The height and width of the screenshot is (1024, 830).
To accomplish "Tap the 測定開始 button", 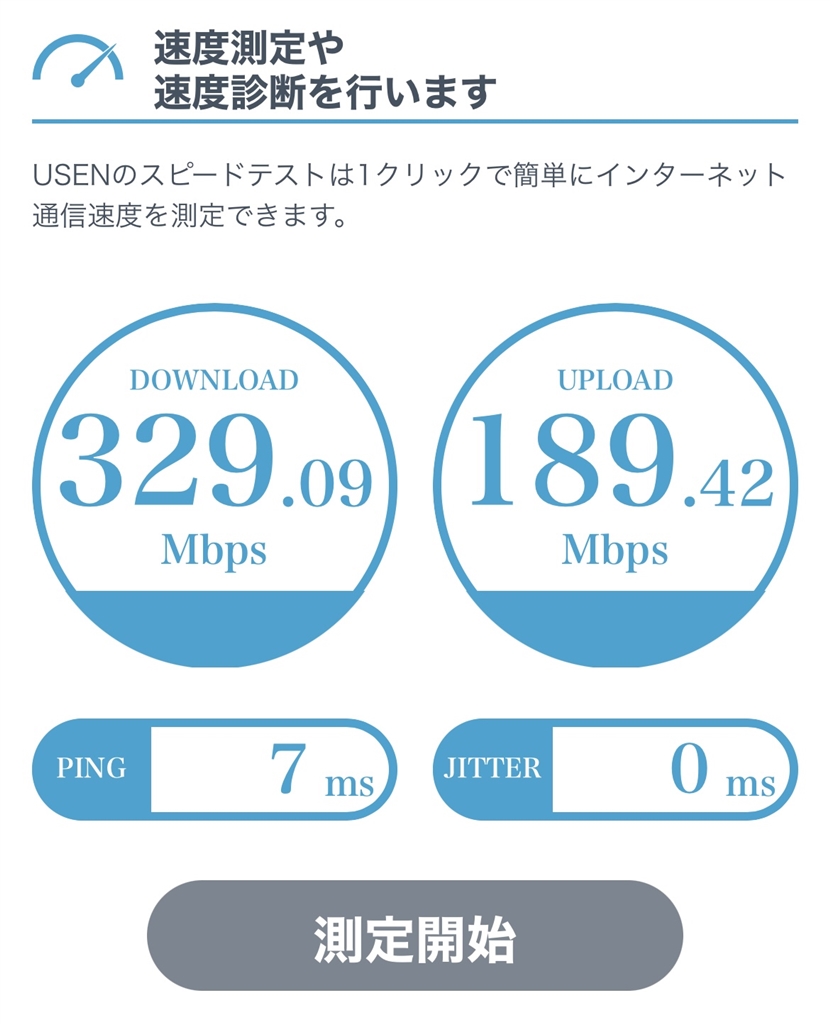I will 415,937.
